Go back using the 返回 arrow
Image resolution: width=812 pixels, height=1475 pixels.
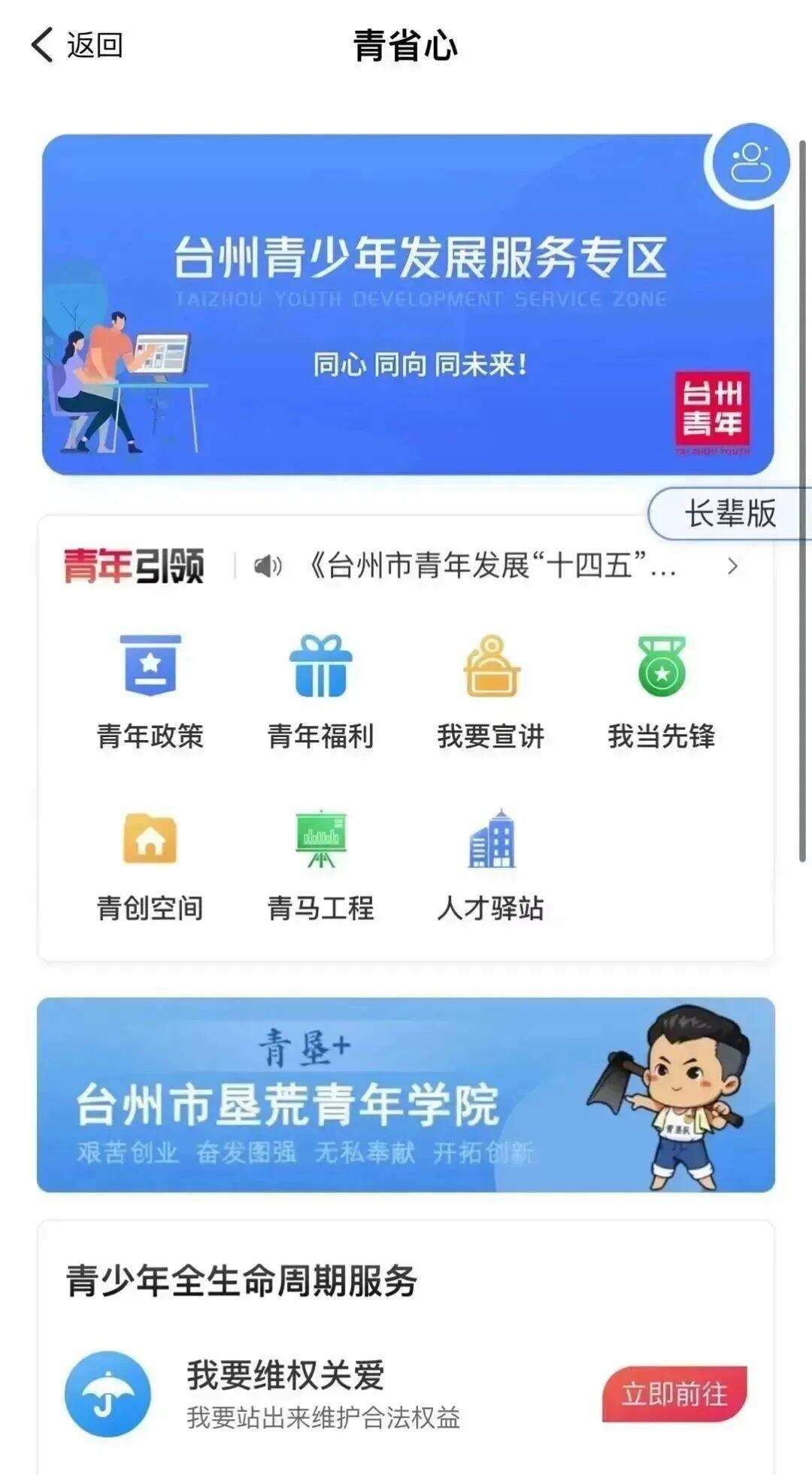coord(76,45)
